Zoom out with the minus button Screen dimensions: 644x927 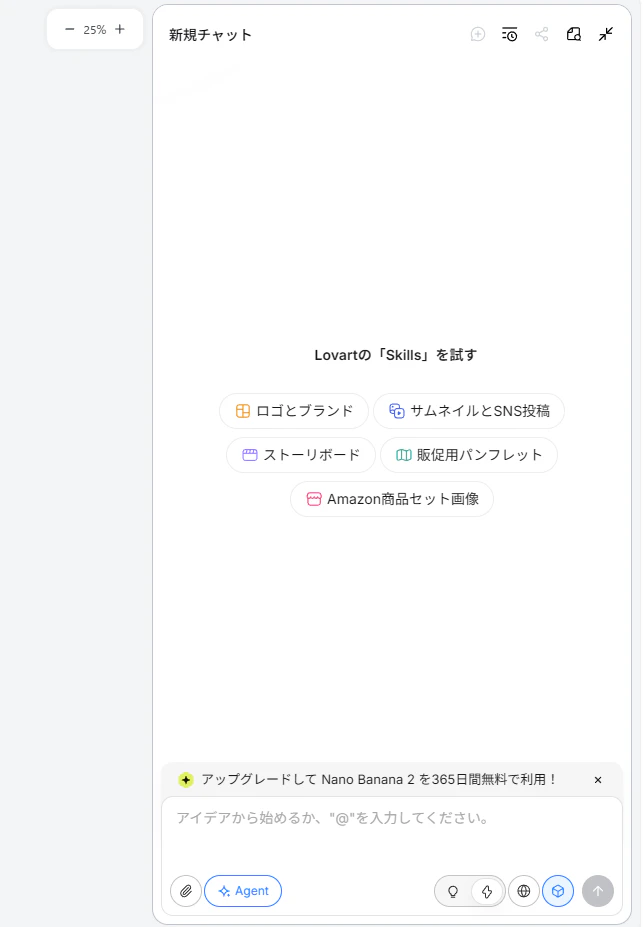[69, 29]
